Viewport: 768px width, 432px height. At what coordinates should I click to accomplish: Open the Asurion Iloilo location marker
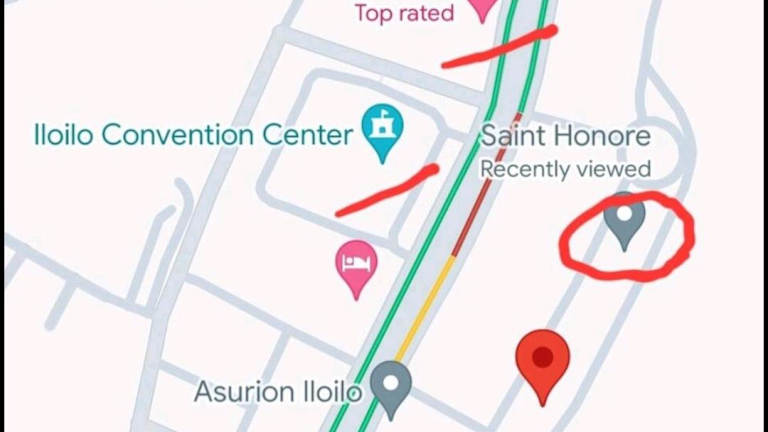tap(391, 384)
